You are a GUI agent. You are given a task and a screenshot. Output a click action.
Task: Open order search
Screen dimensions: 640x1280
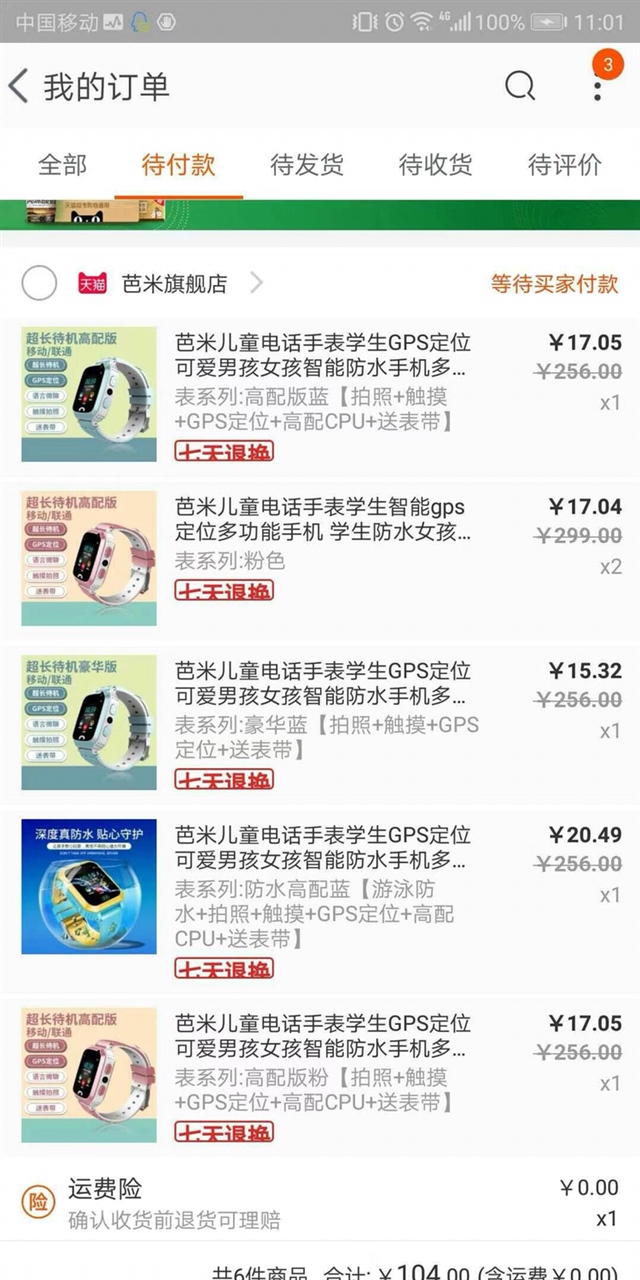[x=519, y=86]
